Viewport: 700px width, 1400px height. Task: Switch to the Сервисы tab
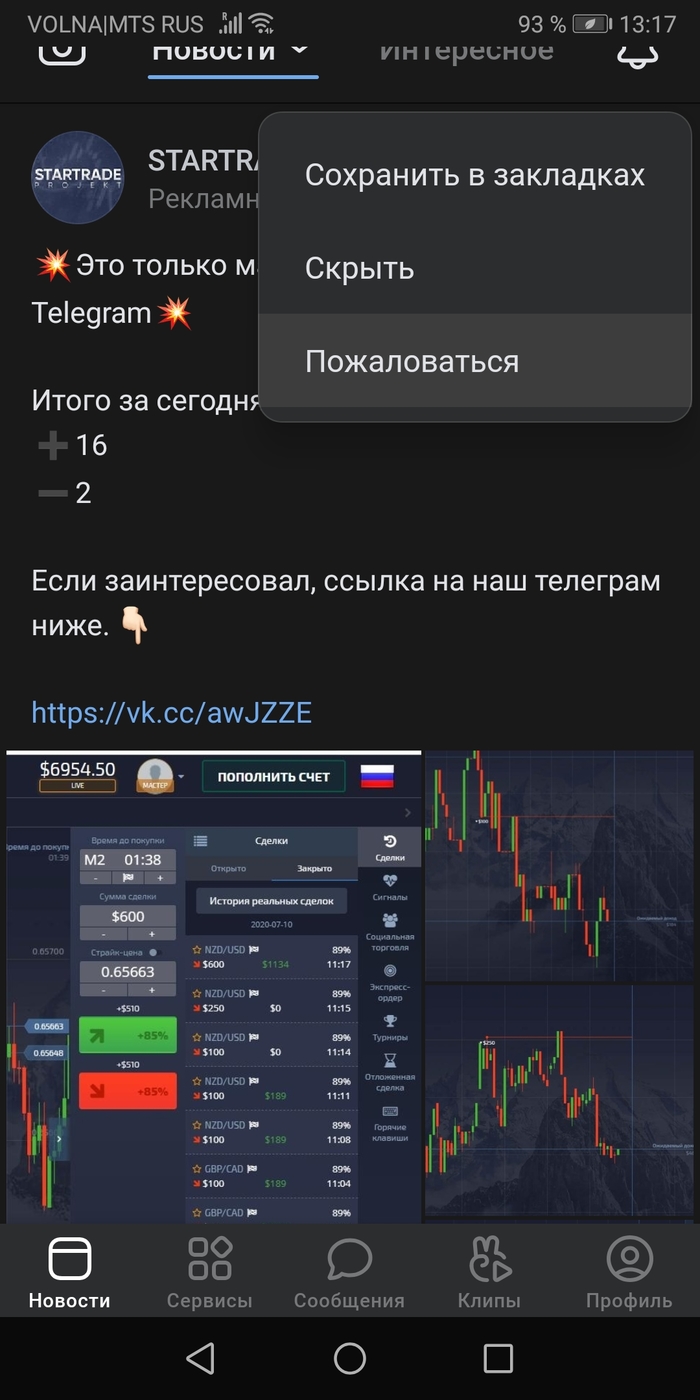[x=210, y=1271]
